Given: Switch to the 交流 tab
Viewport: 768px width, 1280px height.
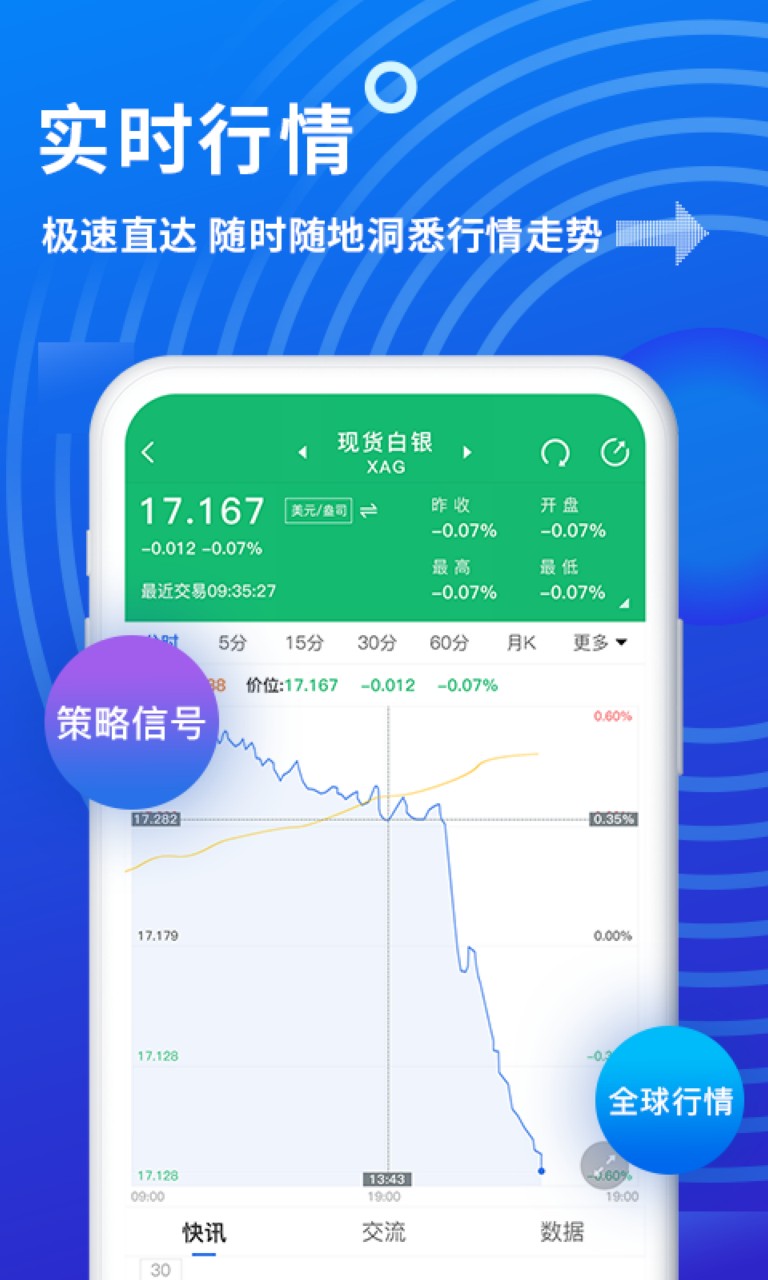Looking at the screenshot, I should 384,1232.
